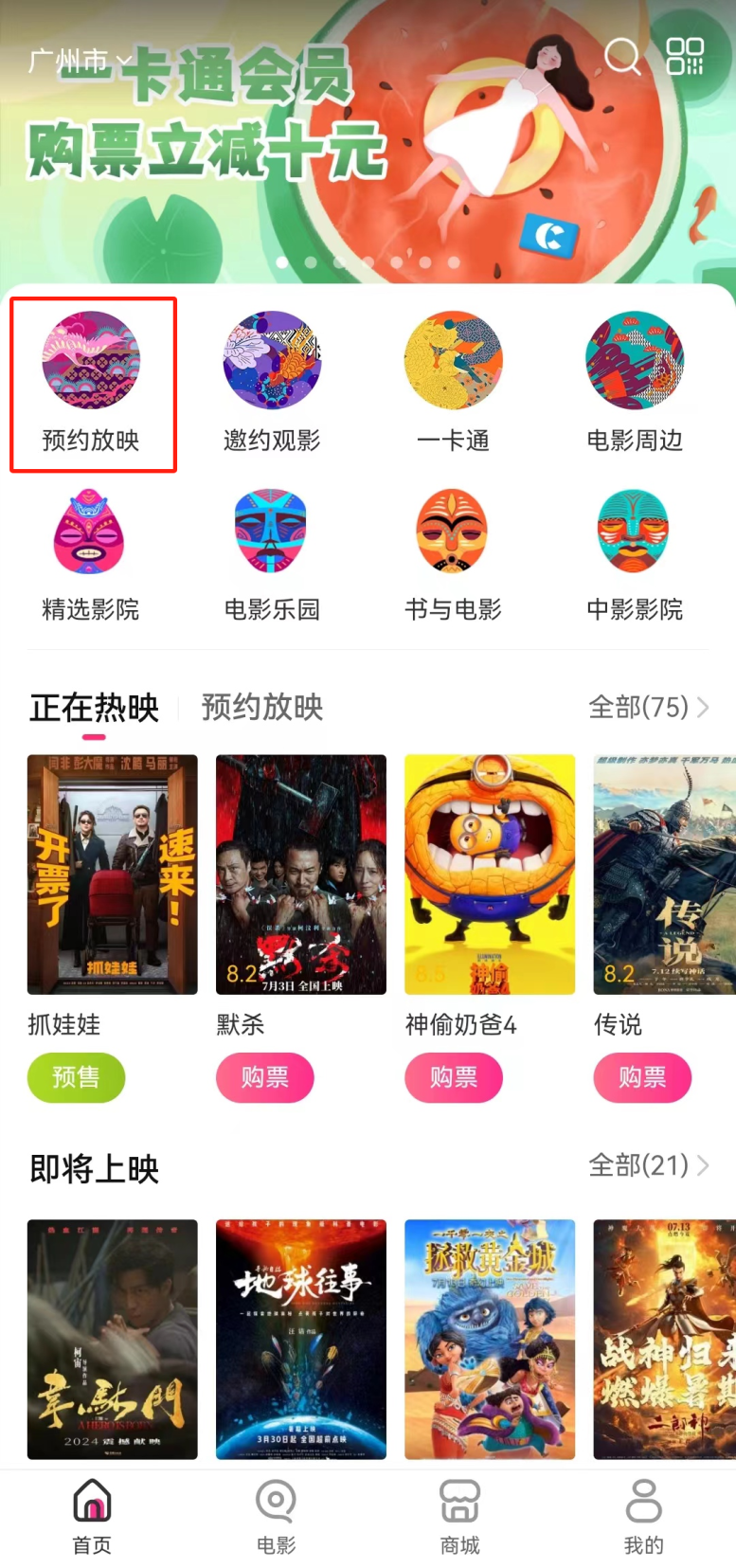View all 21 upcoming movies
The width and height of the screenshot is (736, 1568).
point(648,1165)
